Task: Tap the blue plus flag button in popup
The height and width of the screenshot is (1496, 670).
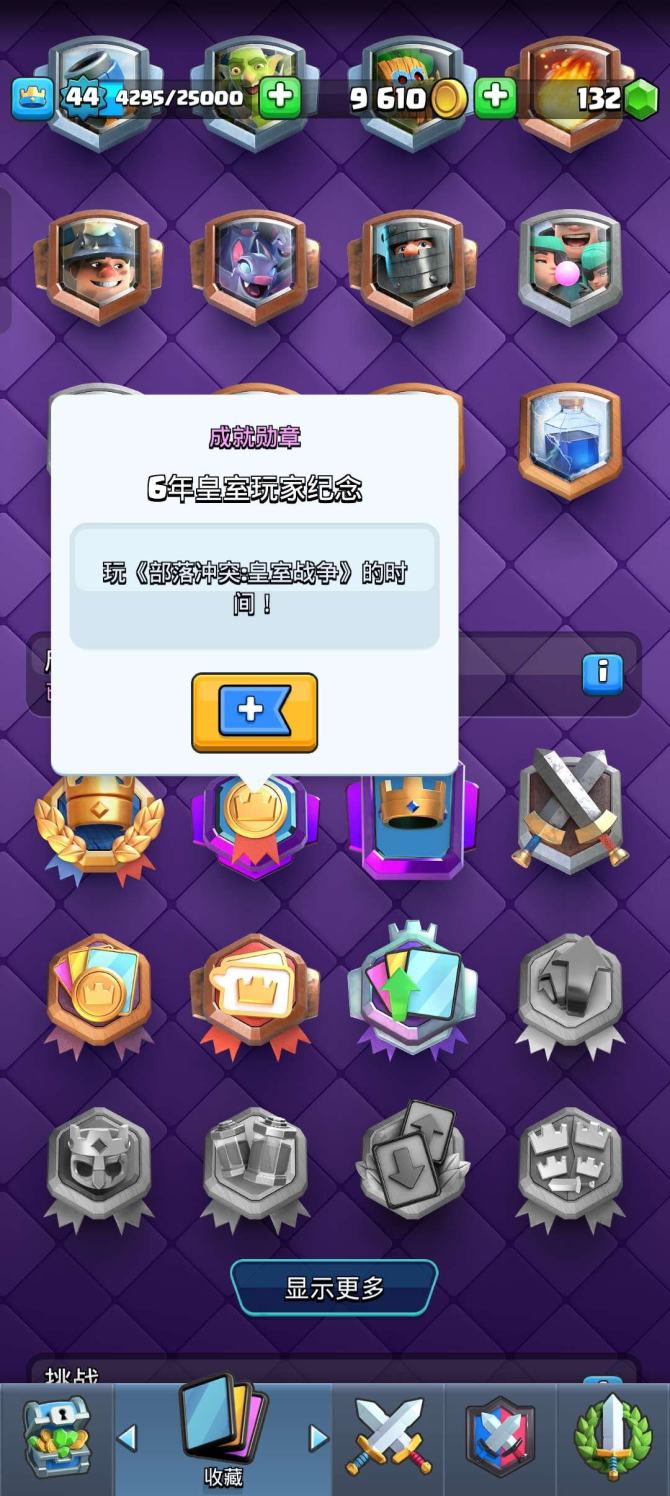Action: coord(254,711)
